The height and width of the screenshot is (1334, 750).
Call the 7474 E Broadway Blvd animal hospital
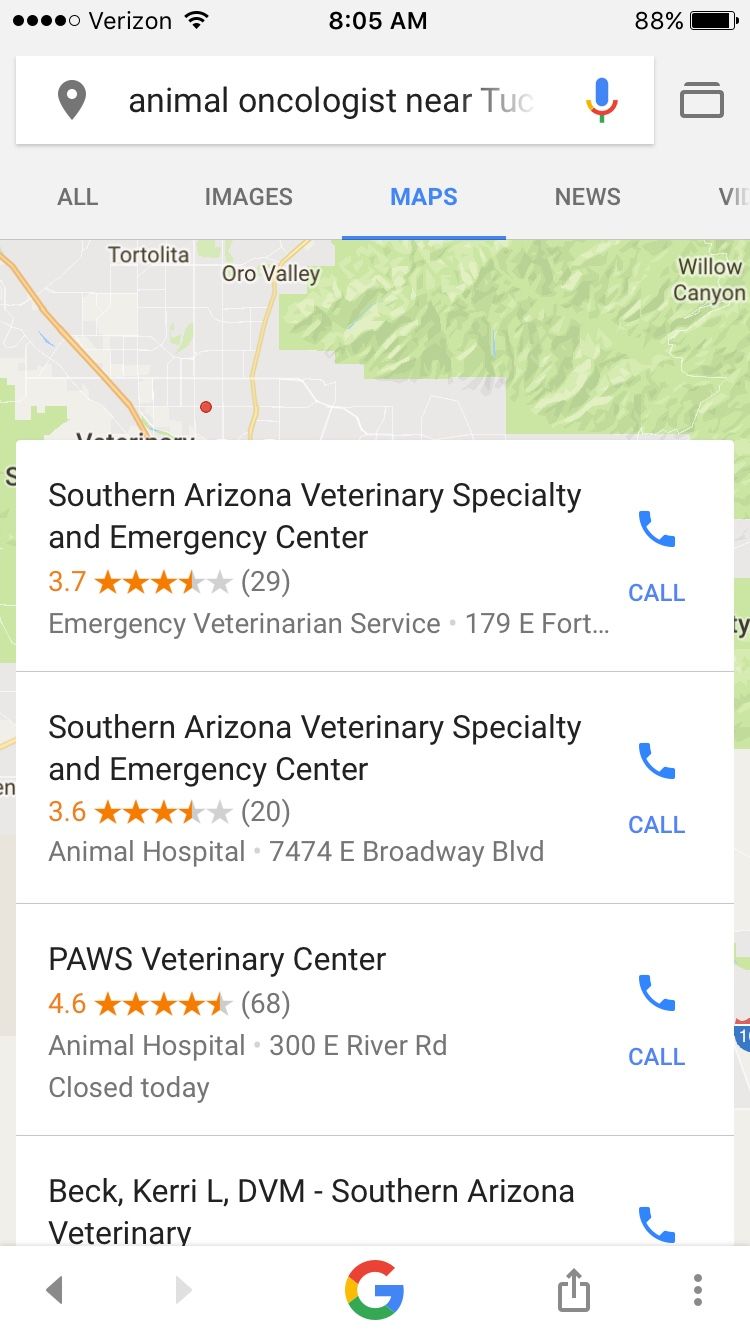pos(656,787)
